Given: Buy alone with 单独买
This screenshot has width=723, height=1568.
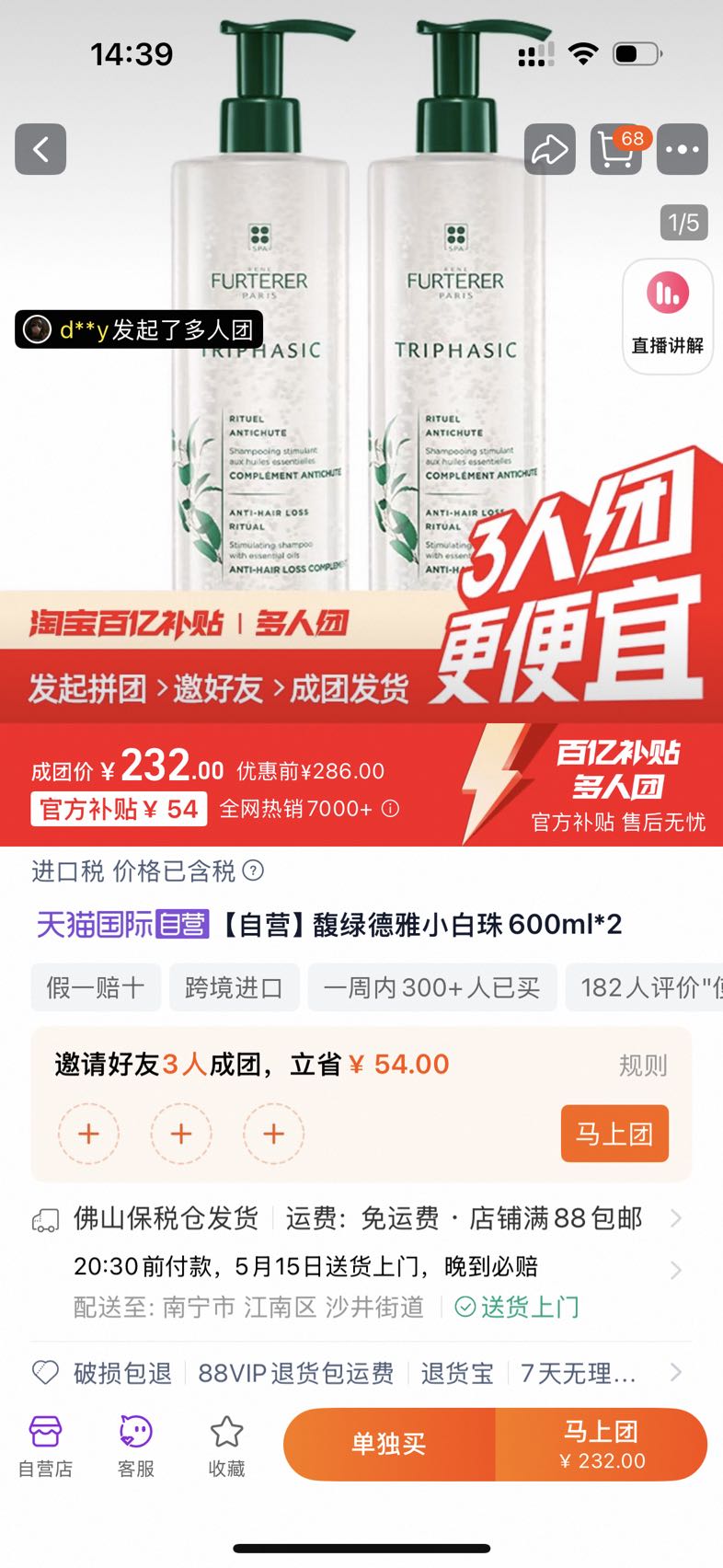Looking at the screenshot, I should pyautogui.click(x=389, y=1444).
